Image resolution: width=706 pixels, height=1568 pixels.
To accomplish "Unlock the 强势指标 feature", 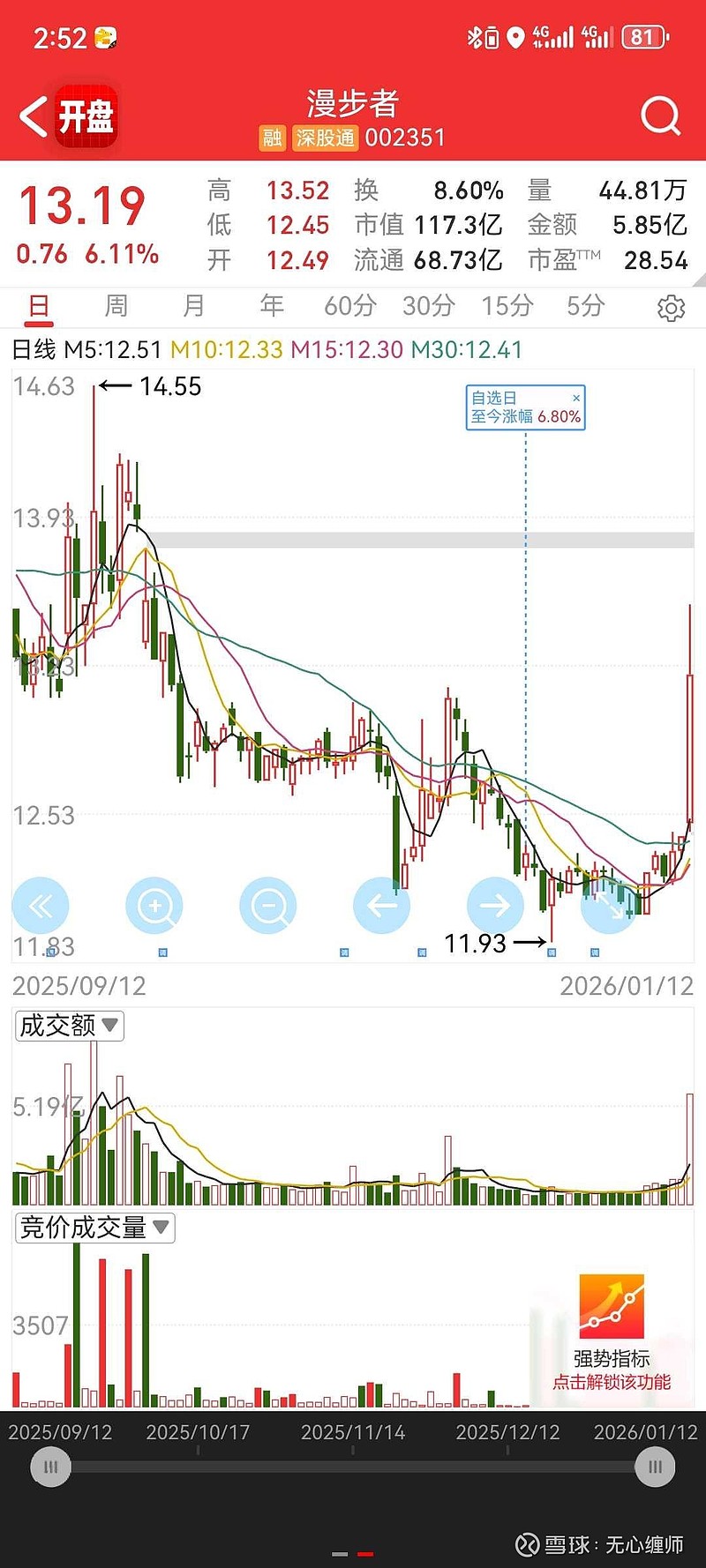I will tap(612, 1381).
